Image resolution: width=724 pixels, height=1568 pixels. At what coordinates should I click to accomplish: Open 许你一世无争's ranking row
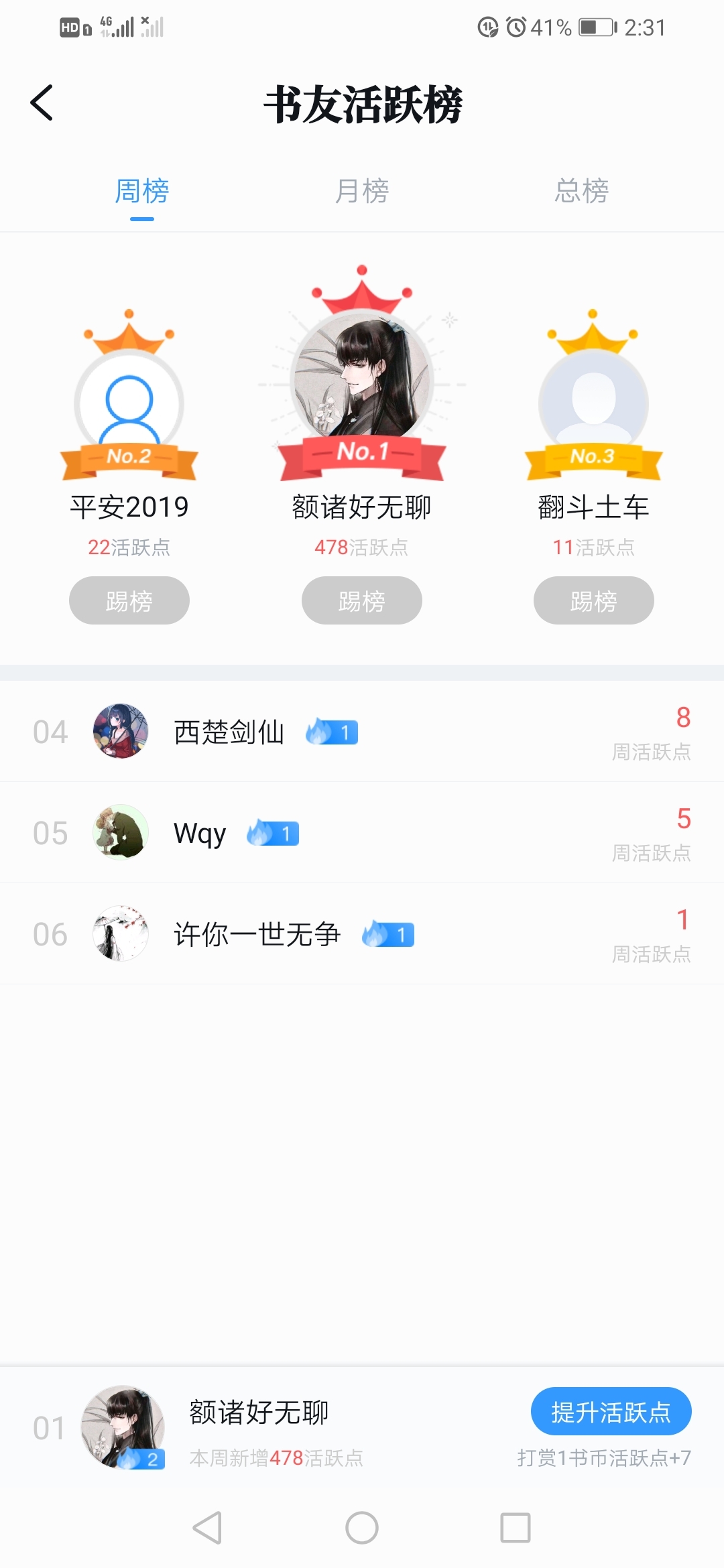(362, 934)
